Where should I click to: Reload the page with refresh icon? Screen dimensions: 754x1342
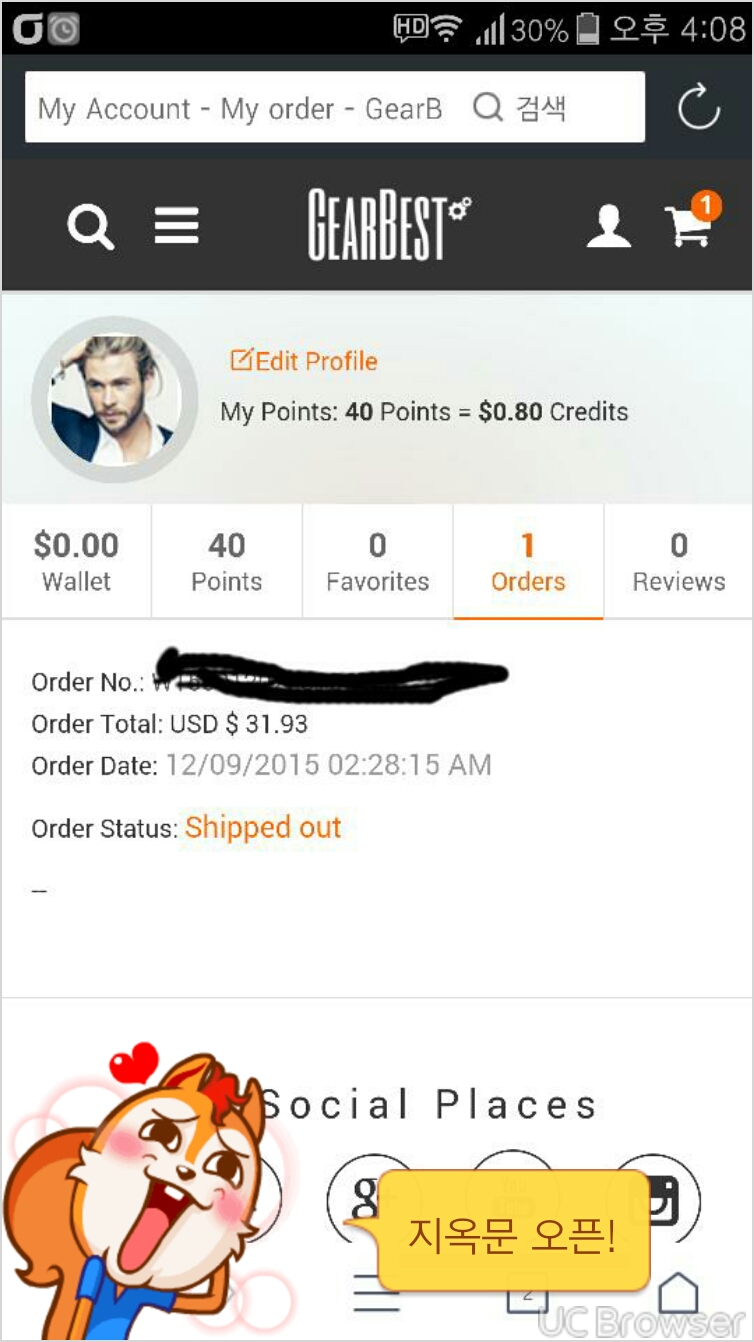pyautogui.click(x=698, y=108)
